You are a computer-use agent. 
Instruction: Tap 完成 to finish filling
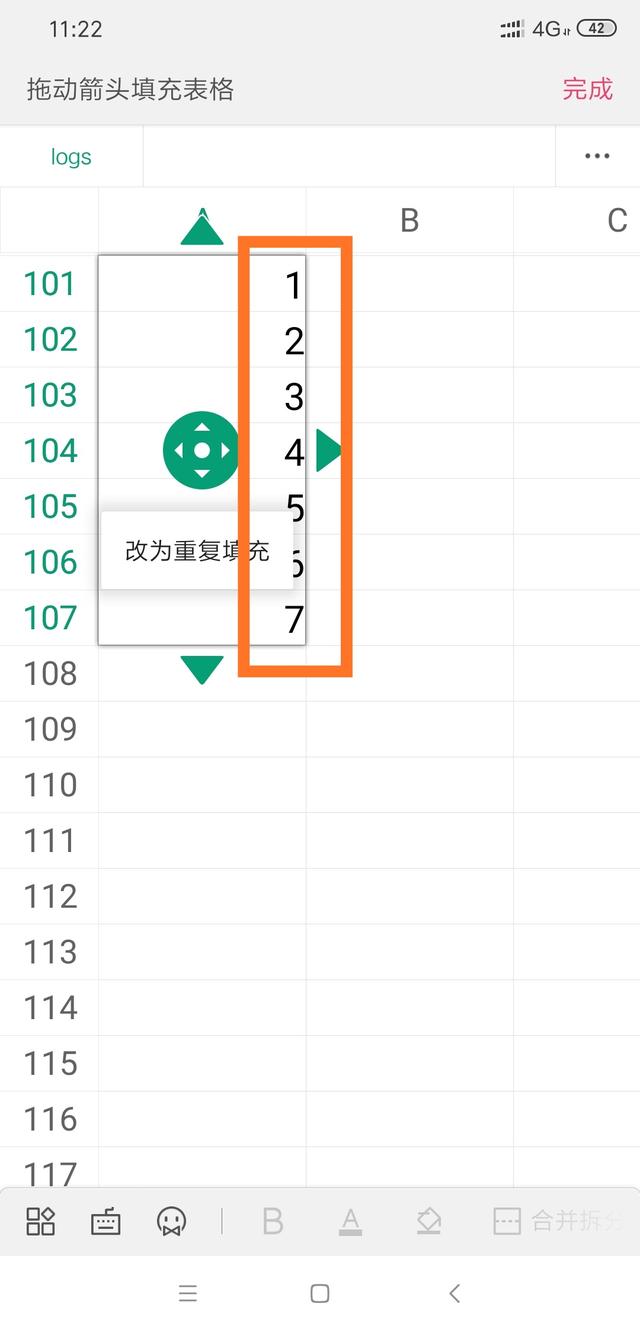coord(587,89)
